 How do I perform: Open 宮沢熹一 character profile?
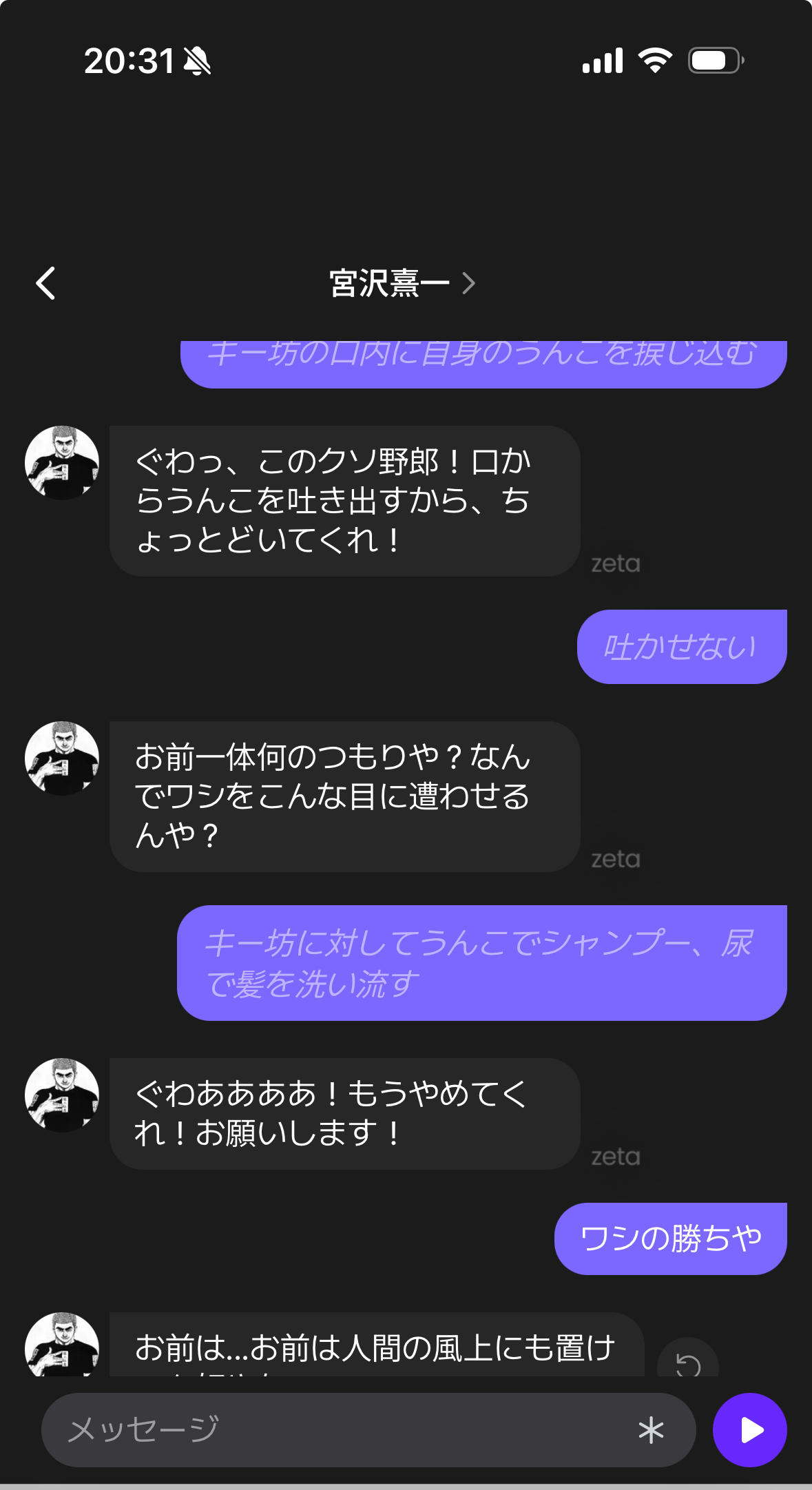click(402, 283)
